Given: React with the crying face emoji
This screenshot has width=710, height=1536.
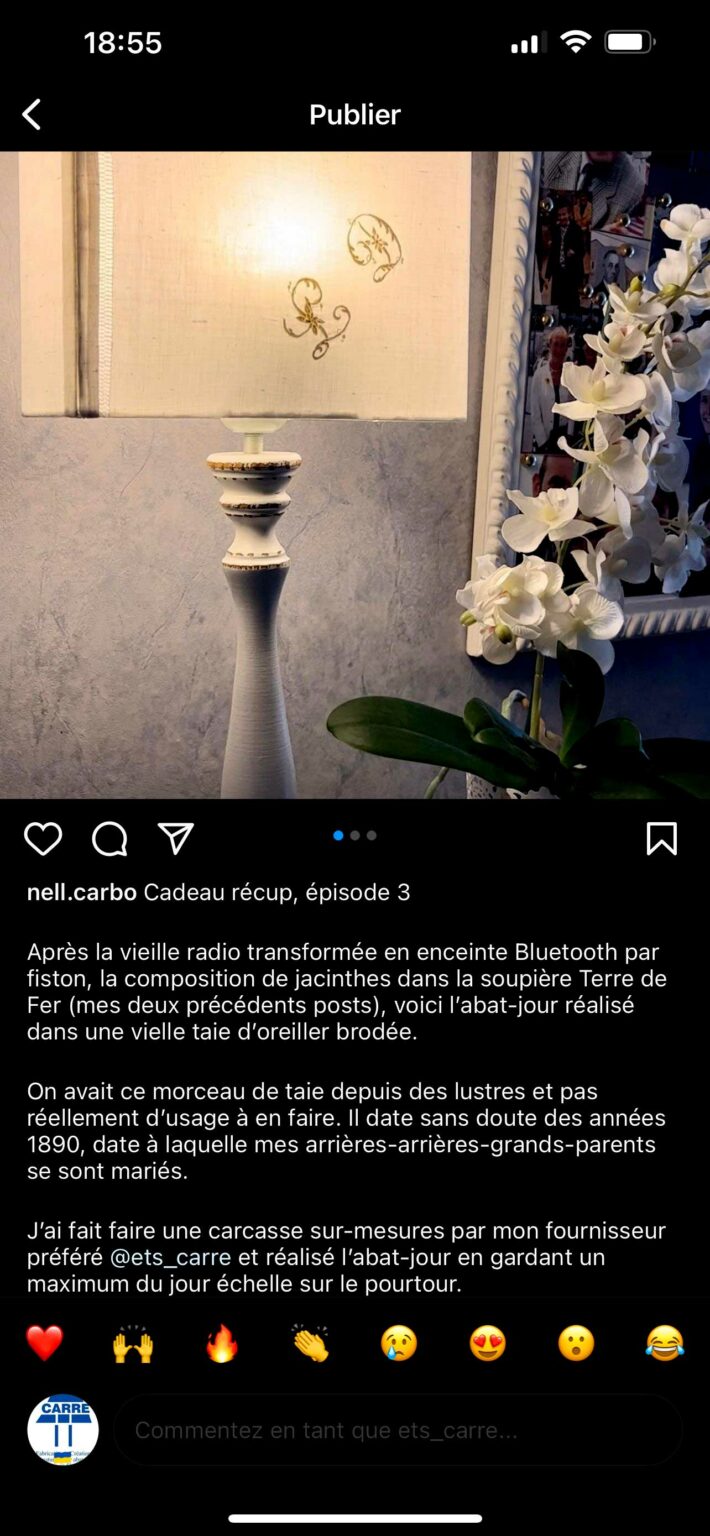Looking at the screenshot, I should pos(399,1343).
